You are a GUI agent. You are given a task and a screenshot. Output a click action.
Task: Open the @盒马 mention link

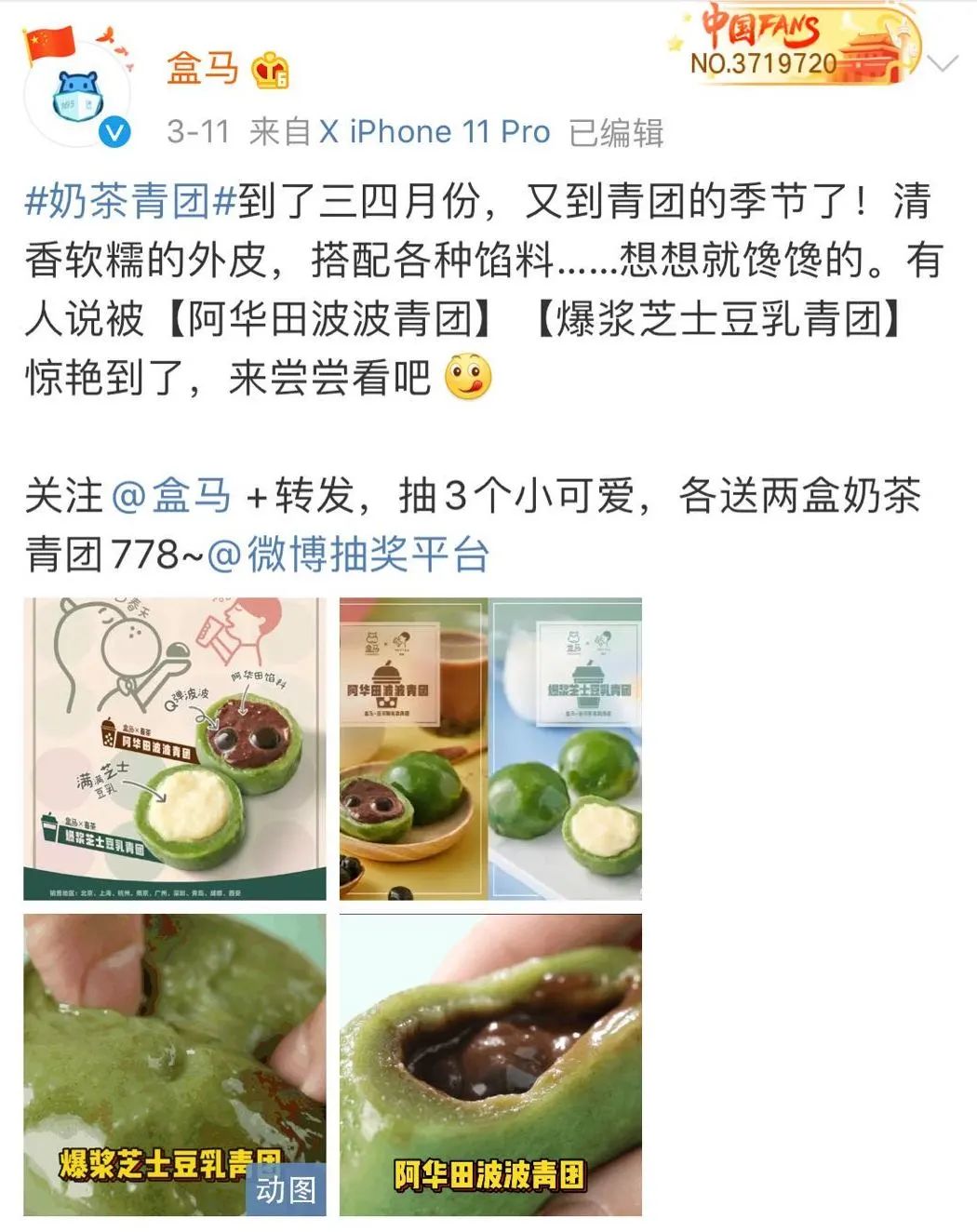click(x=171, y=495)
